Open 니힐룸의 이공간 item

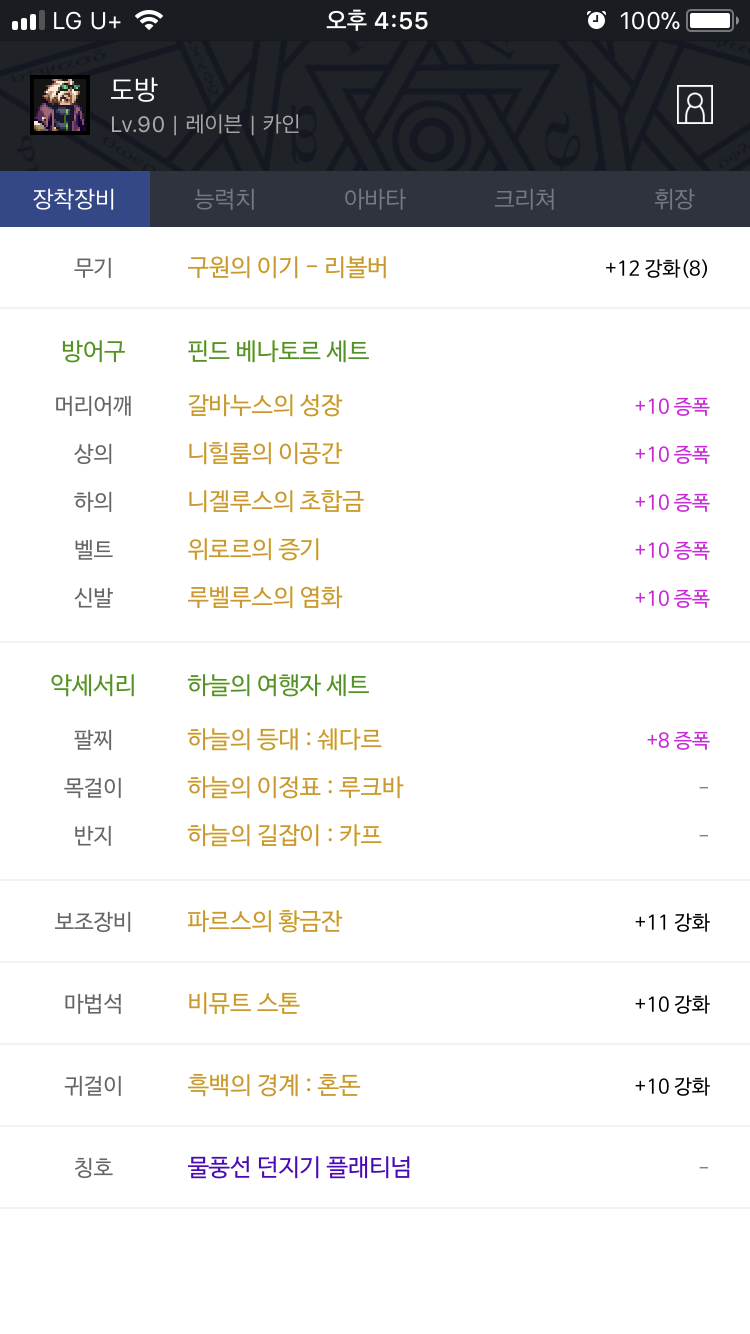pos(265,453)
